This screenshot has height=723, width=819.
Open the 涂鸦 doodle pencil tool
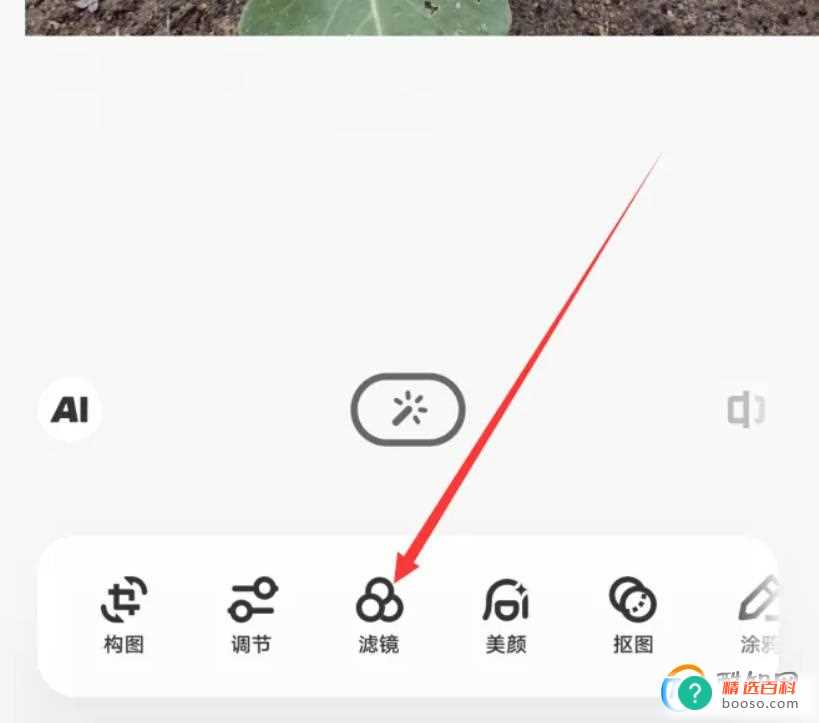757,614
